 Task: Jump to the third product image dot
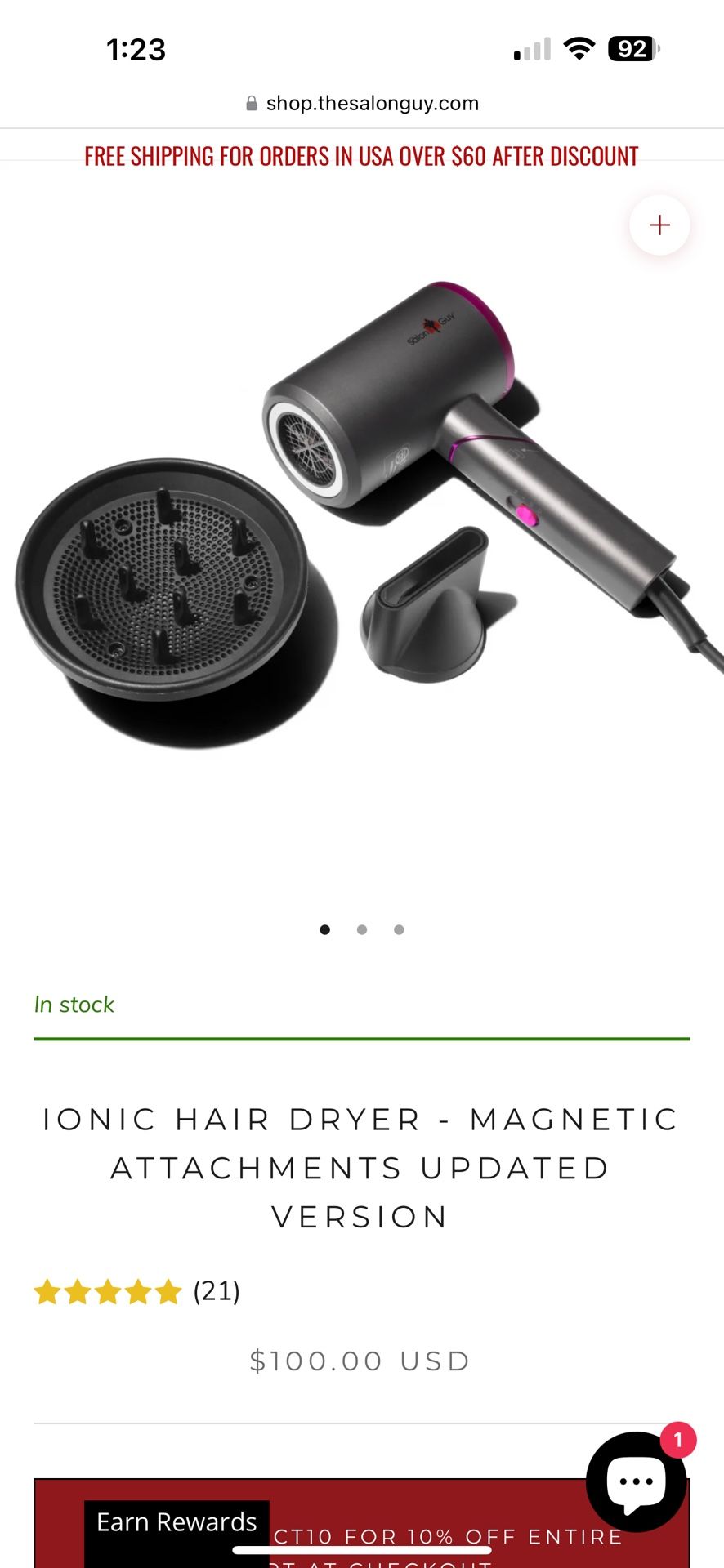399,929
